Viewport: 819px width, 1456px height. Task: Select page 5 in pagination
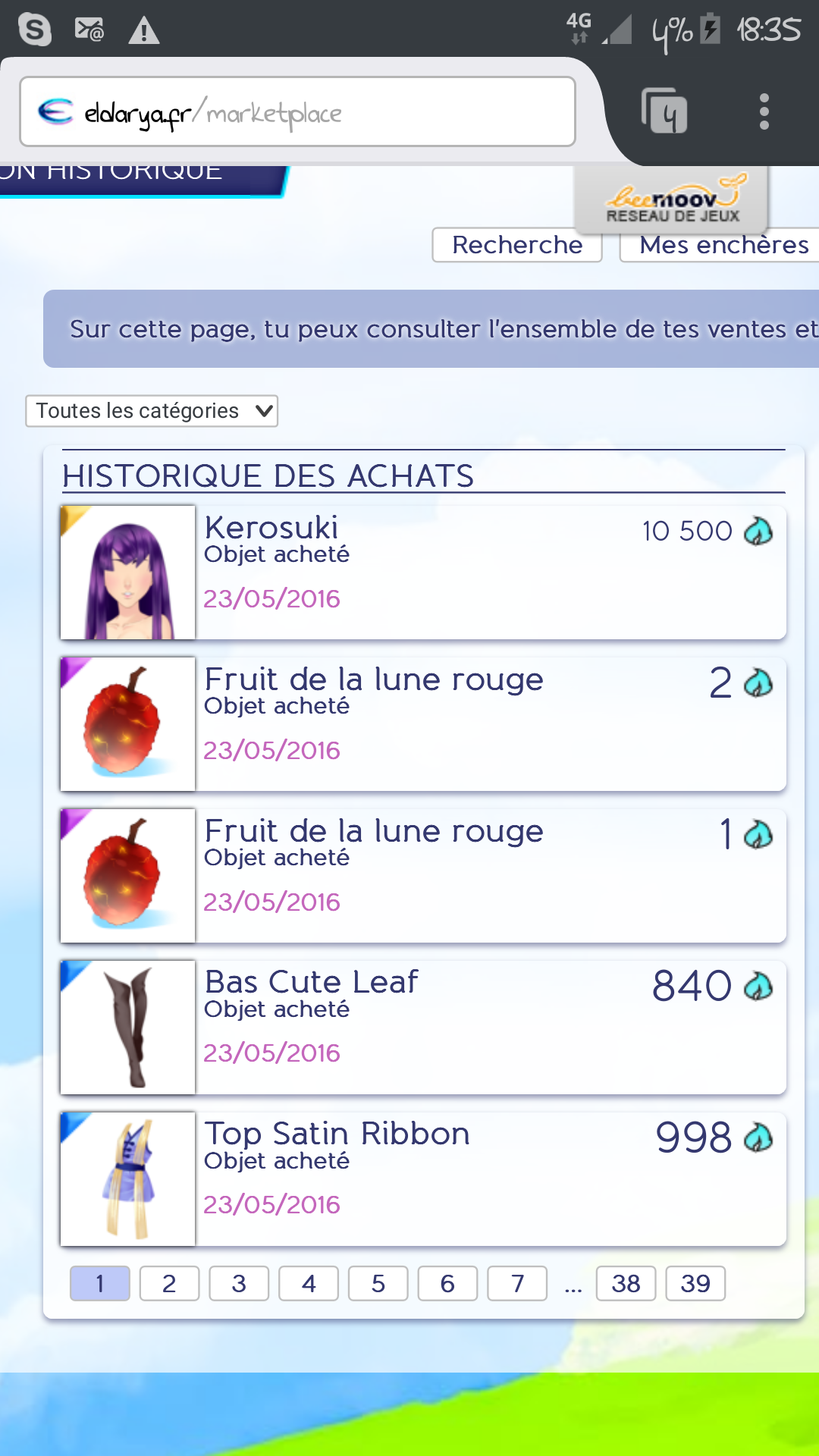click(378, 1283)
